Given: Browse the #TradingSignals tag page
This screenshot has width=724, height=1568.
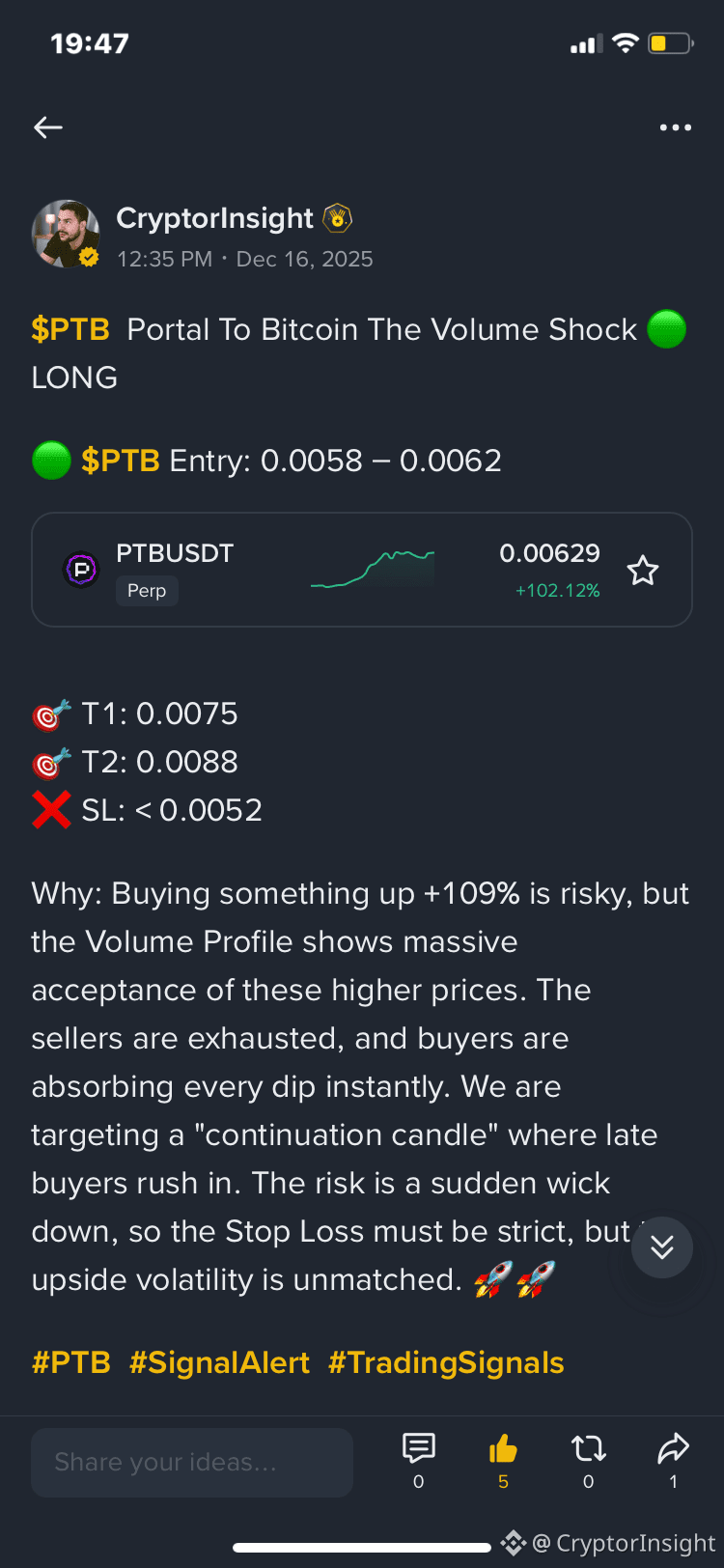Looking at the screenshot, I should pyautogui.click(x=446, y=1361).
